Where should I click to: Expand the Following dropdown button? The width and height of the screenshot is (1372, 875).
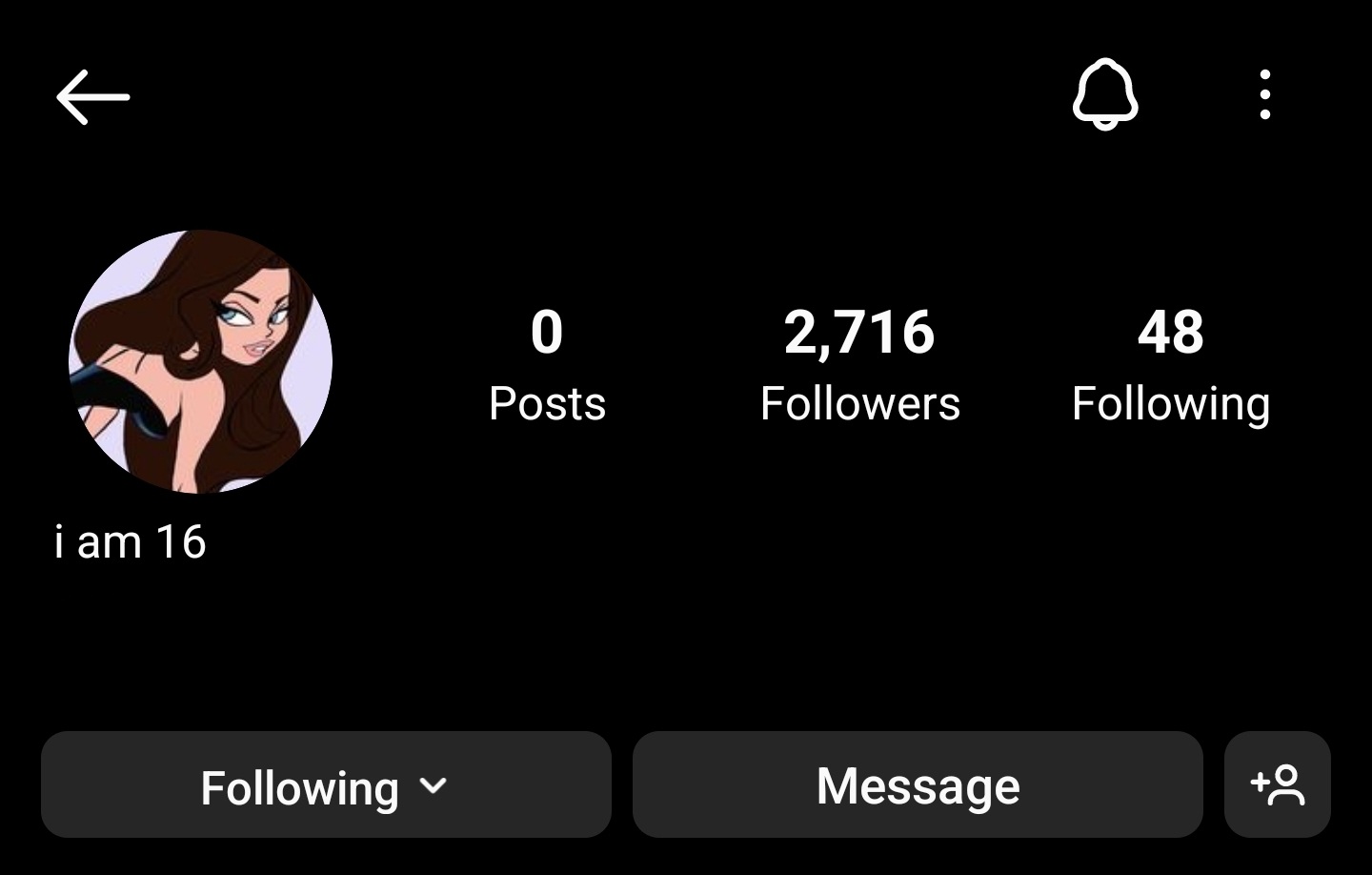[x=326, y=785]
